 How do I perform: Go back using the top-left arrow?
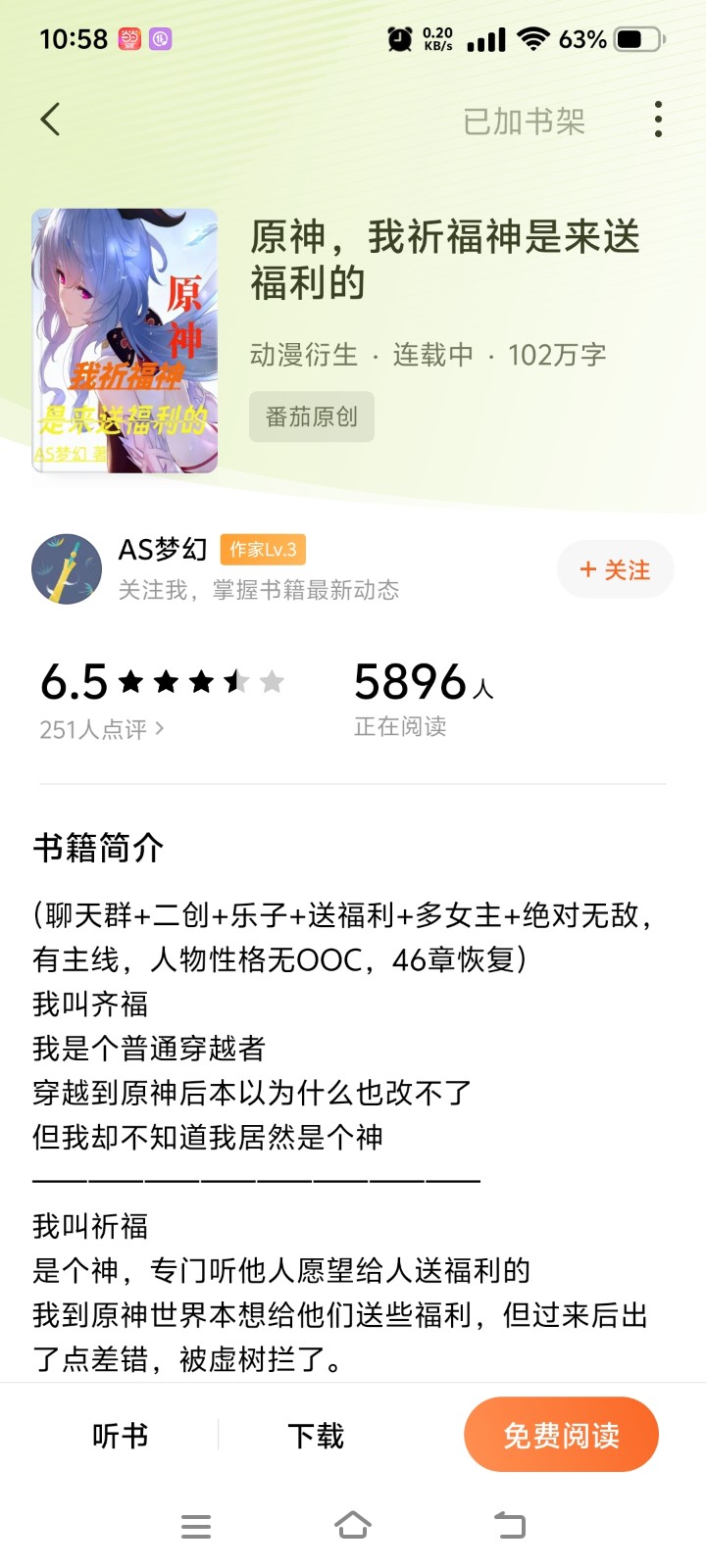[51, 120]
